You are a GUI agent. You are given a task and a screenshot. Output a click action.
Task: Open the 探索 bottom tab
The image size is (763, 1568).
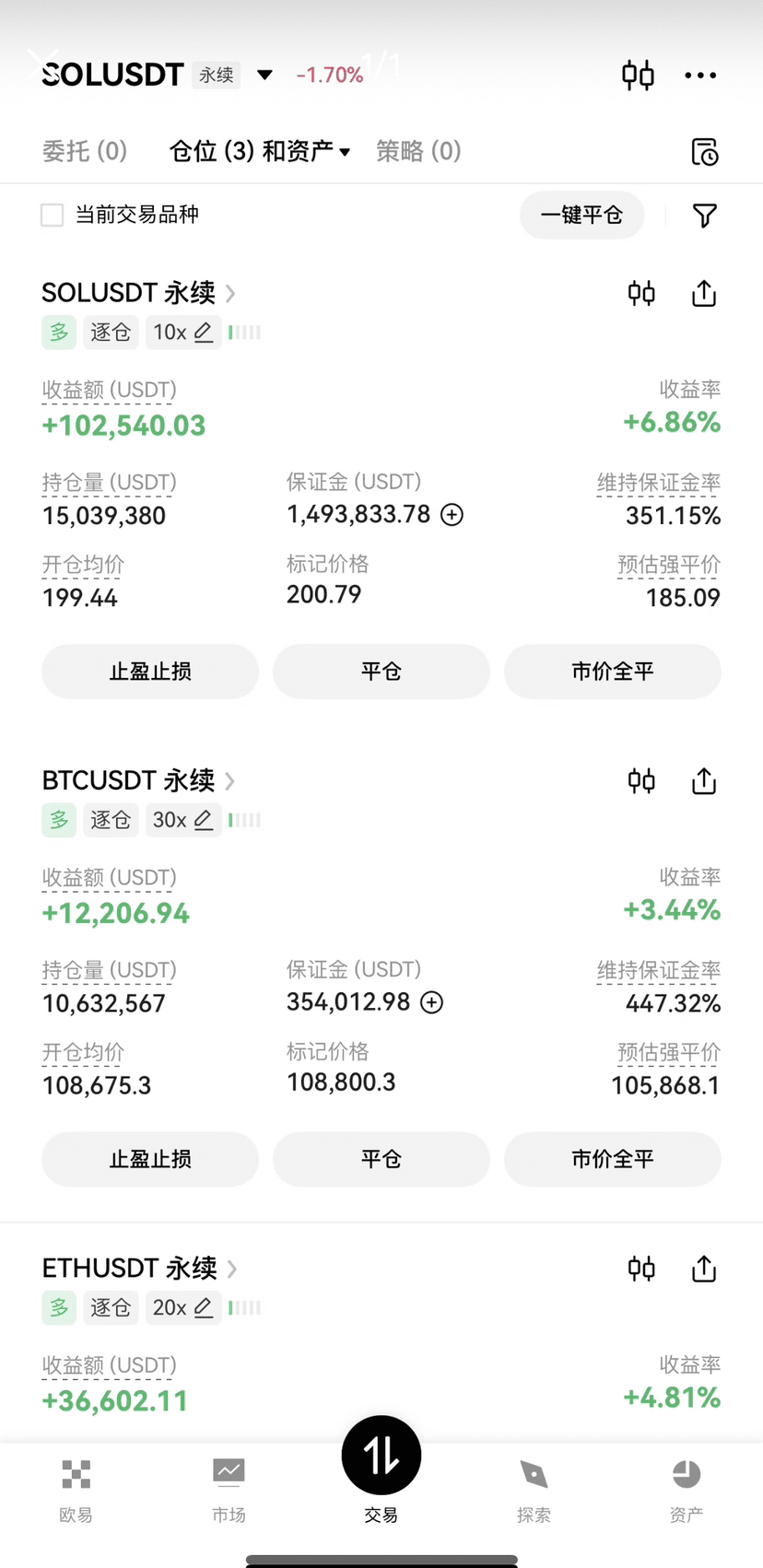[x=534, y=1489]
